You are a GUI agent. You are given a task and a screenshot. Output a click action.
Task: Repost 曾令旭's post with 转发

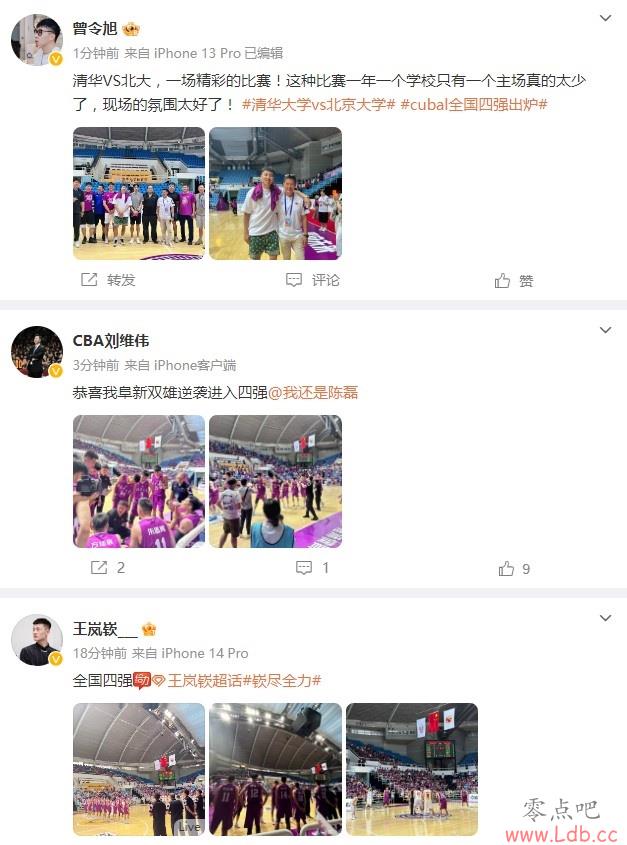[x=108, y=281]
